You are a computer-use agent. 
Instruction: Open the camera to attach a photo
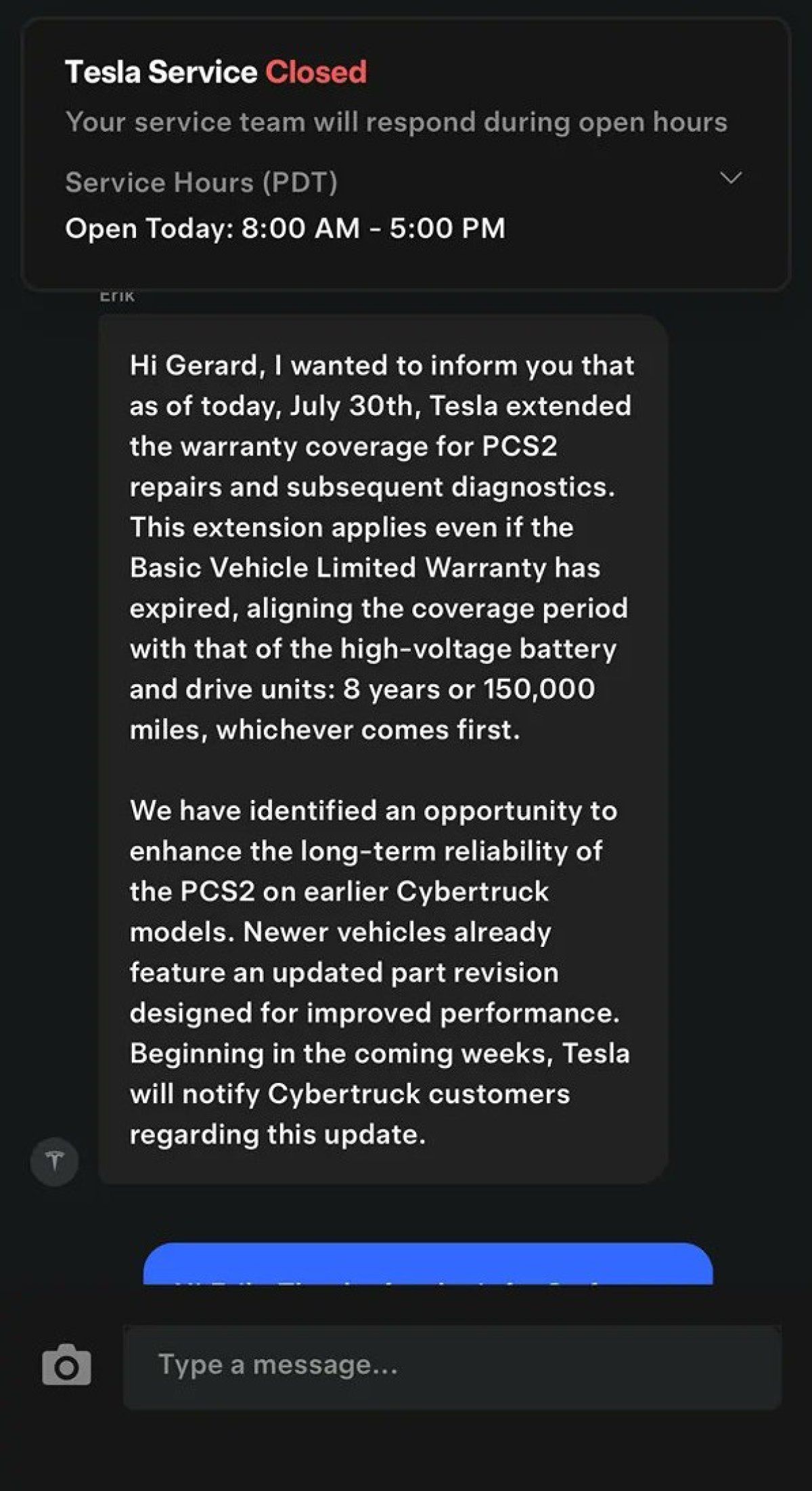66,1364
